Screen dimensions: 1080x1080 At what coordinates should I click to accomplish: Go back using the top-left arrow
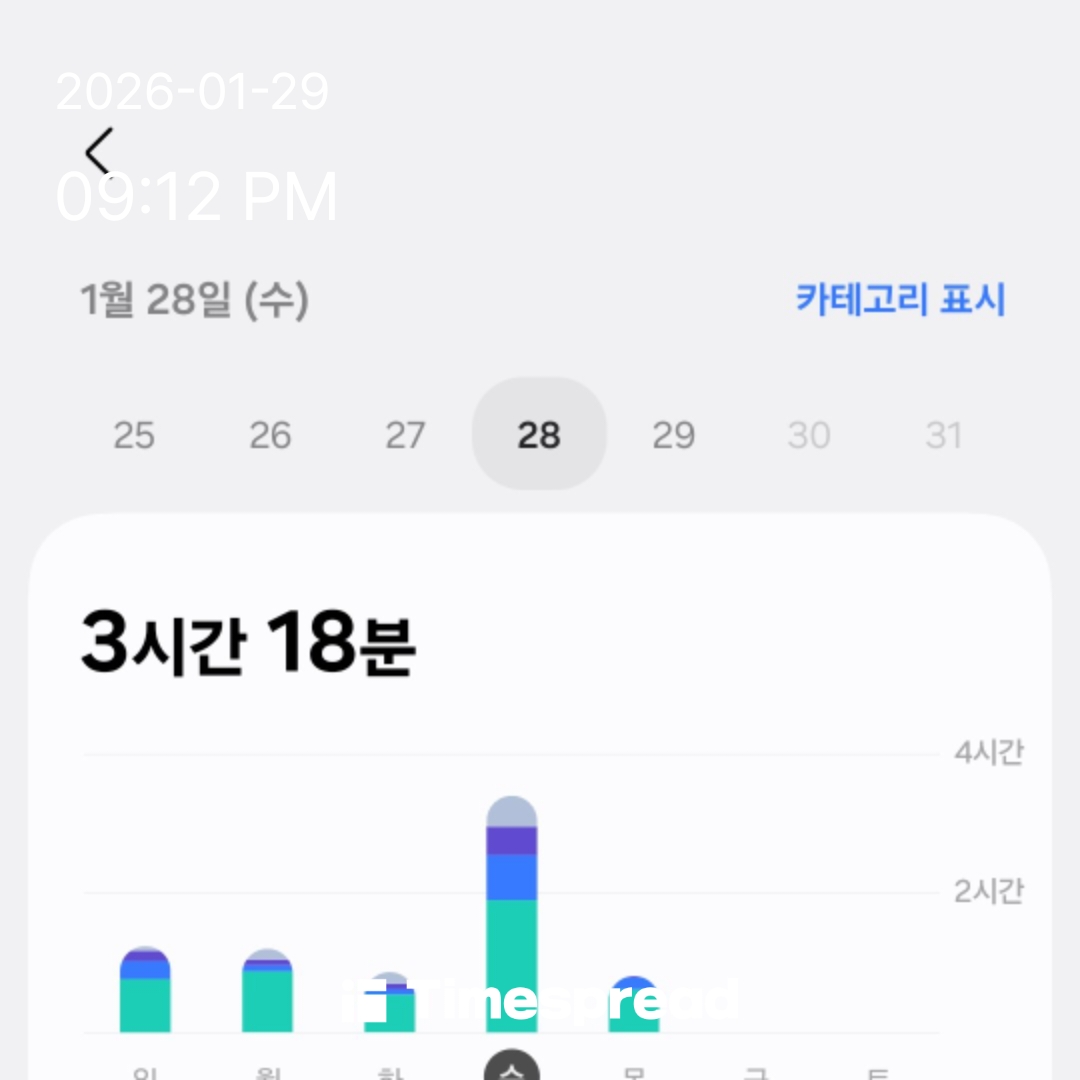pyautogui.click(x=99, y=152)
